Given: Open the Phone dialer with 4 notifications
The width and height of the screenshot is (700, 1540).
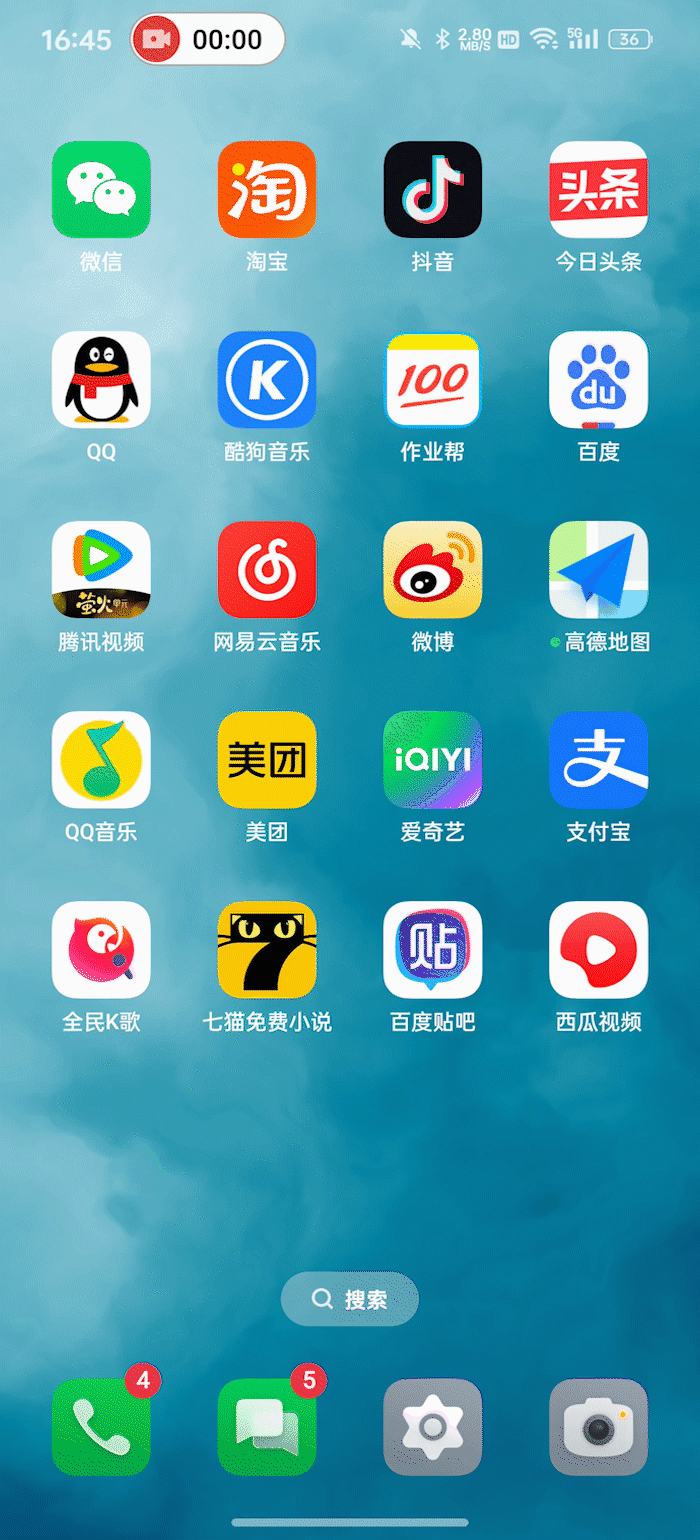Looking at the screenshot, I should 101,1427.
